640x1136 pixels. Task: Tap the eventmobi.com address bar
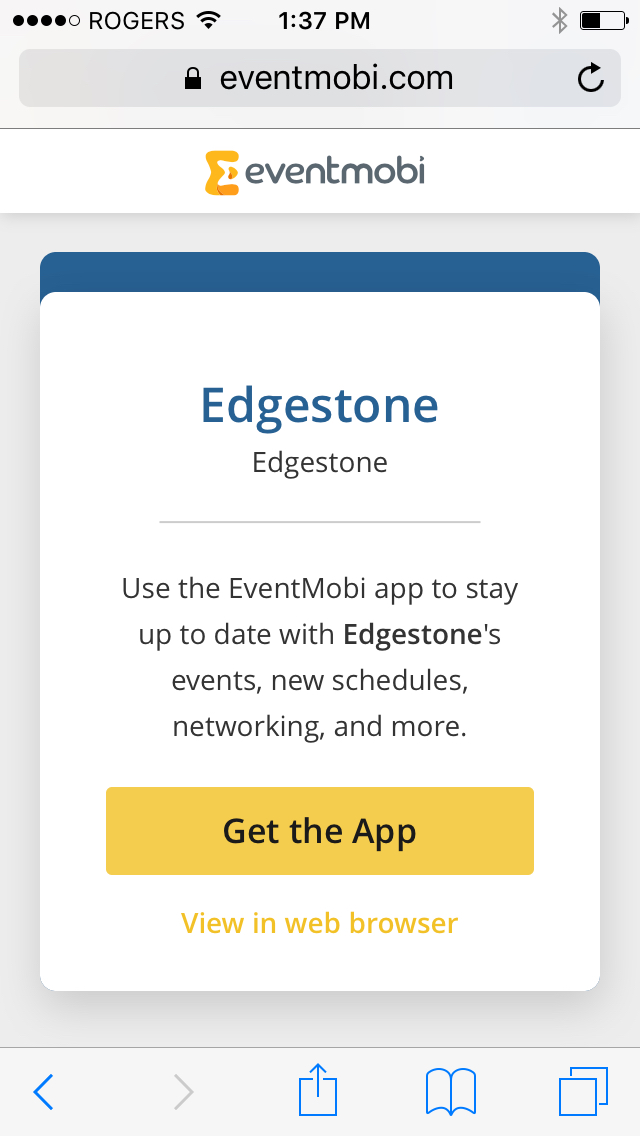point(320,78)
